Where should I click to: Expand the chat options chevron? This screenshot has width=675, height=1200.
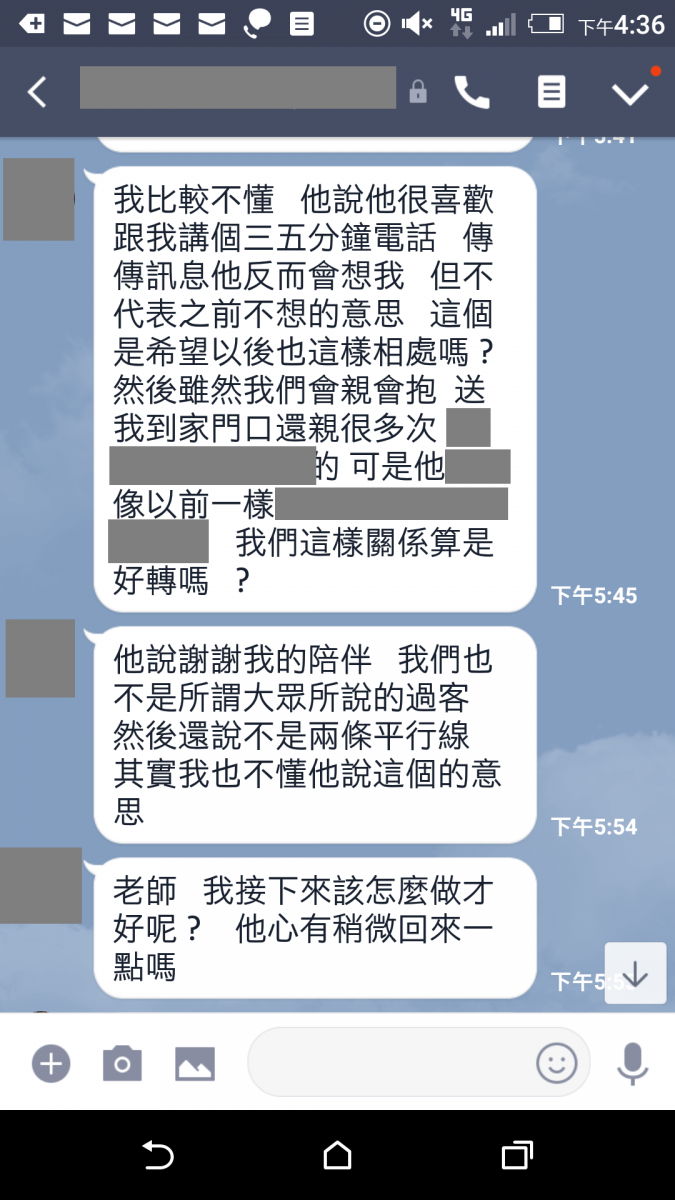tap(631, 92)
